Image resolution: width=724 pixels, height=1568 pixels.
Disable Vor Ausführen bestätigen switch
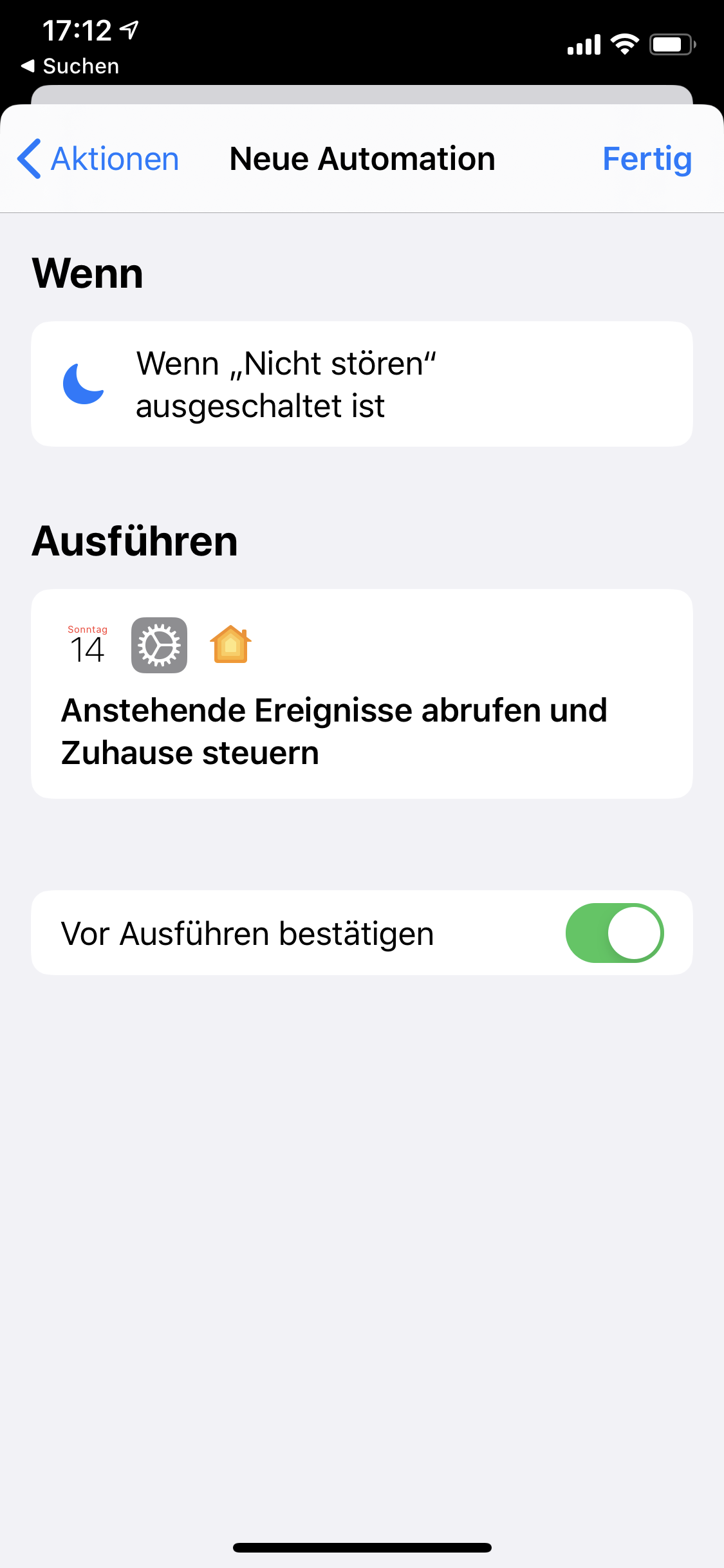614,933
